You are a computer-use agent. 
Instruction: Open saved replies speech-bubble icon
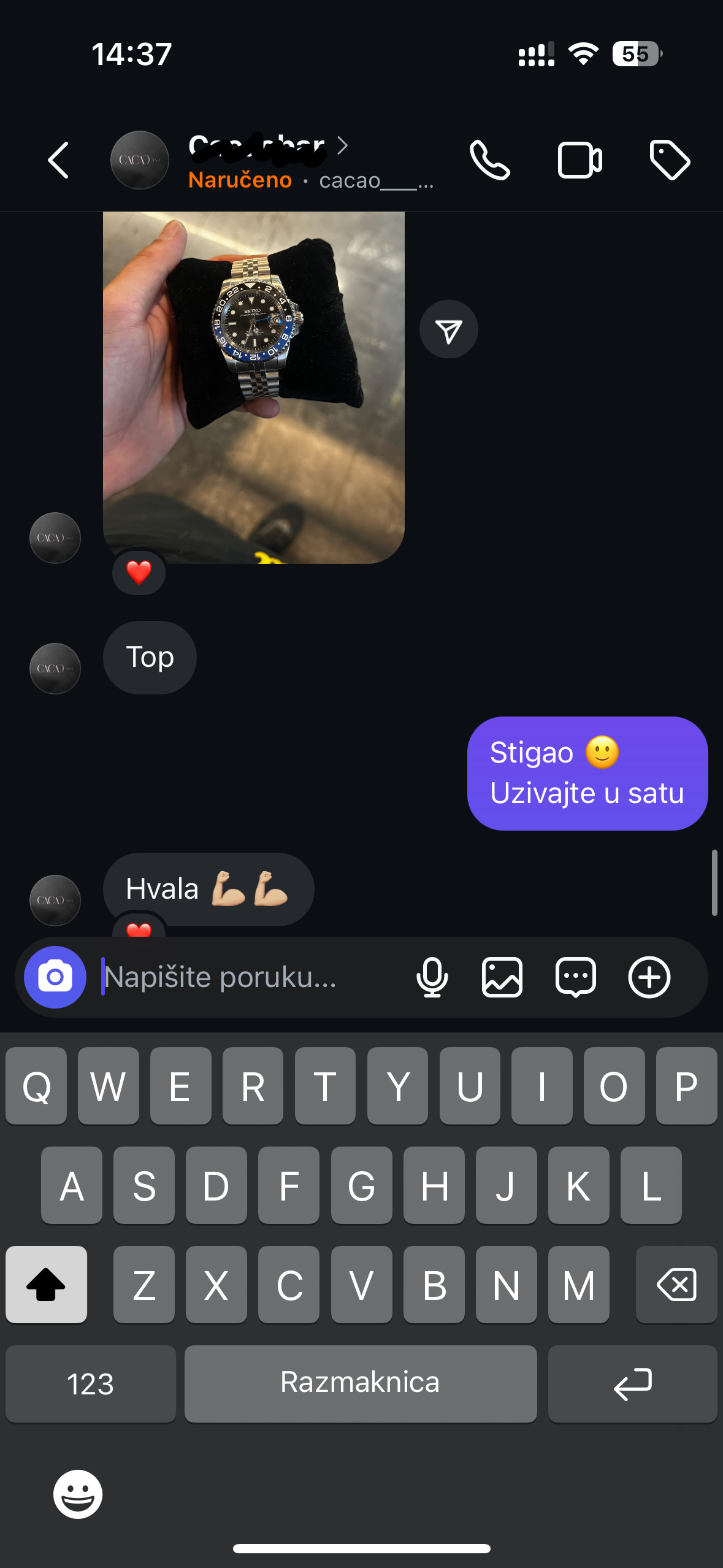pyautogui.click(x=575, y=977)
